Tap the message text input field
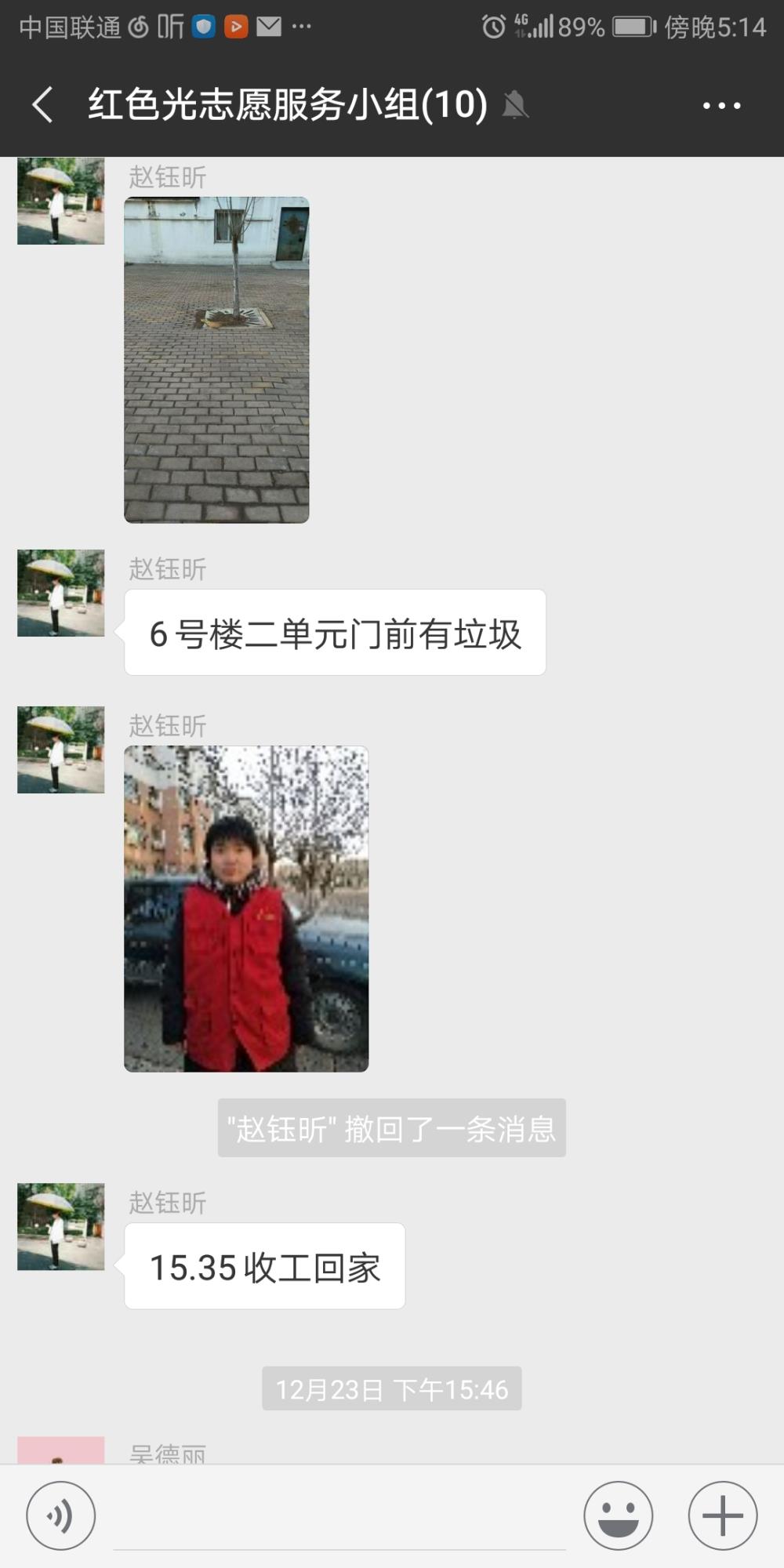 (x=339, y=1517)
